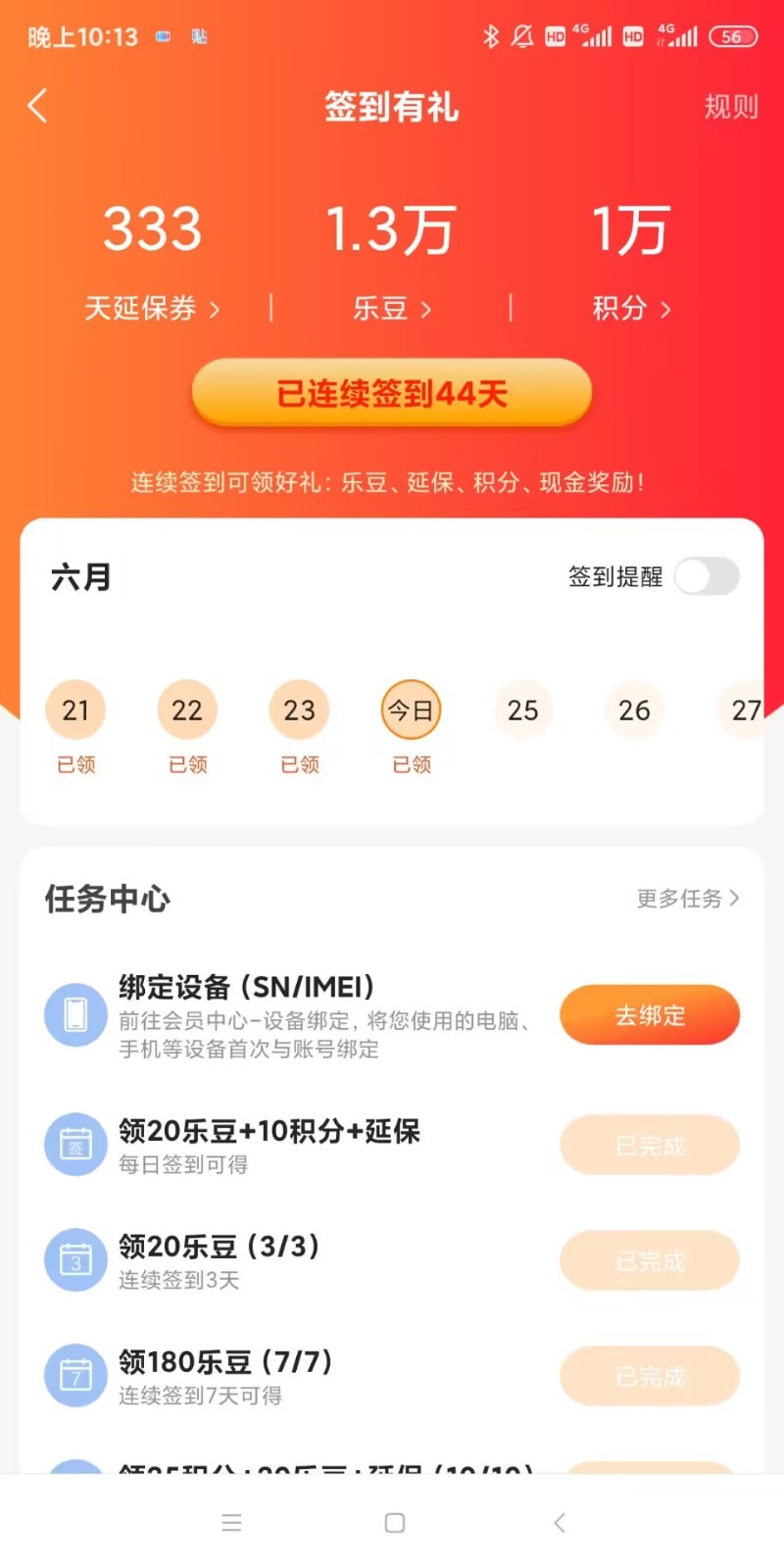
Task: Select the 今日 date circle
Action: click(411, 710)
